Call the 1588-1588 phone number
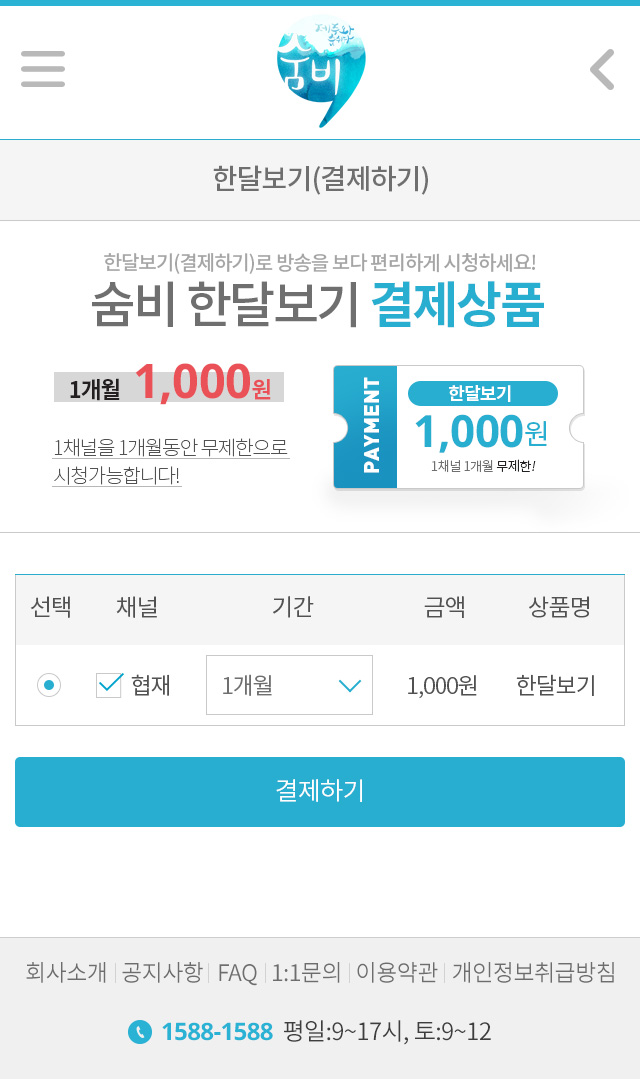 (217, 1032)
